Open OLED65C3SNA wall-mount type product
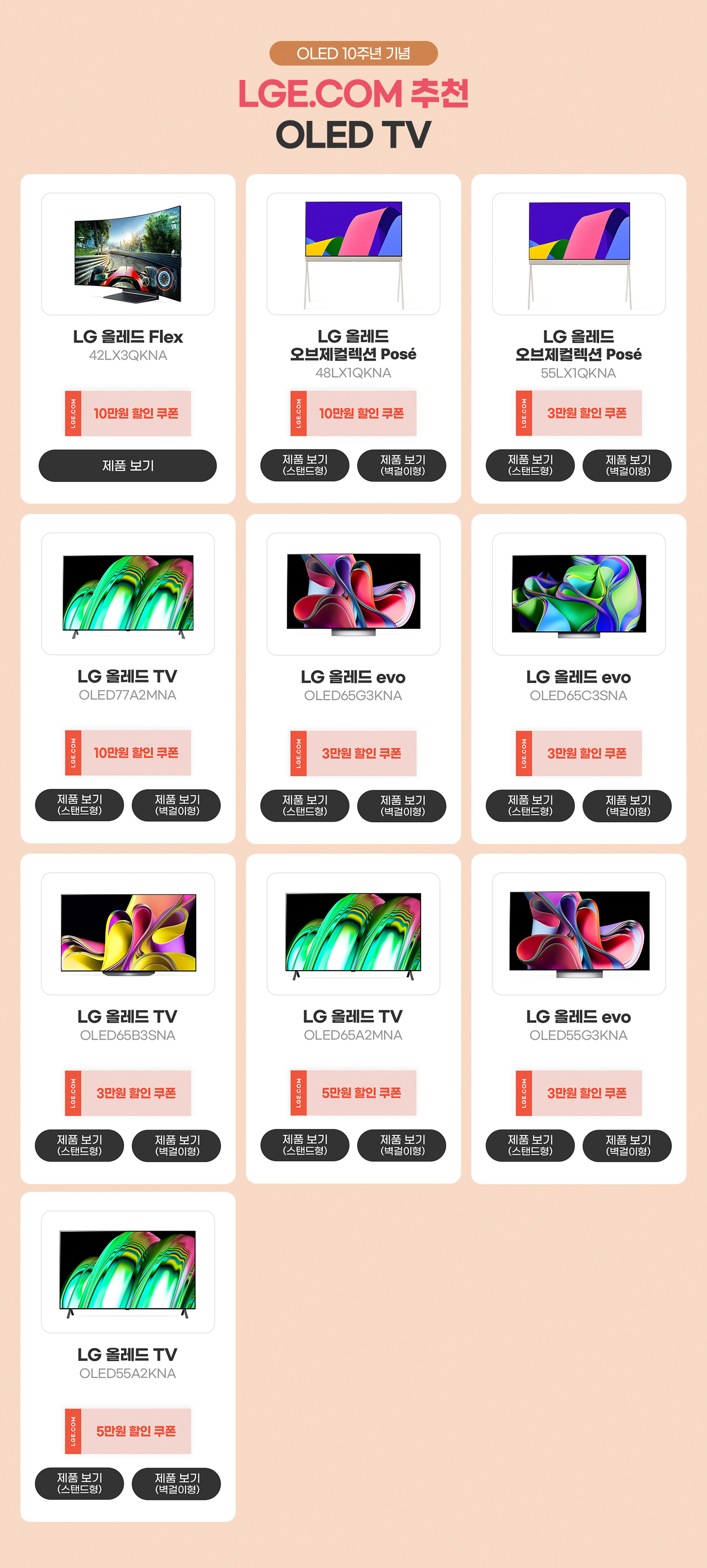 point(627,806)
